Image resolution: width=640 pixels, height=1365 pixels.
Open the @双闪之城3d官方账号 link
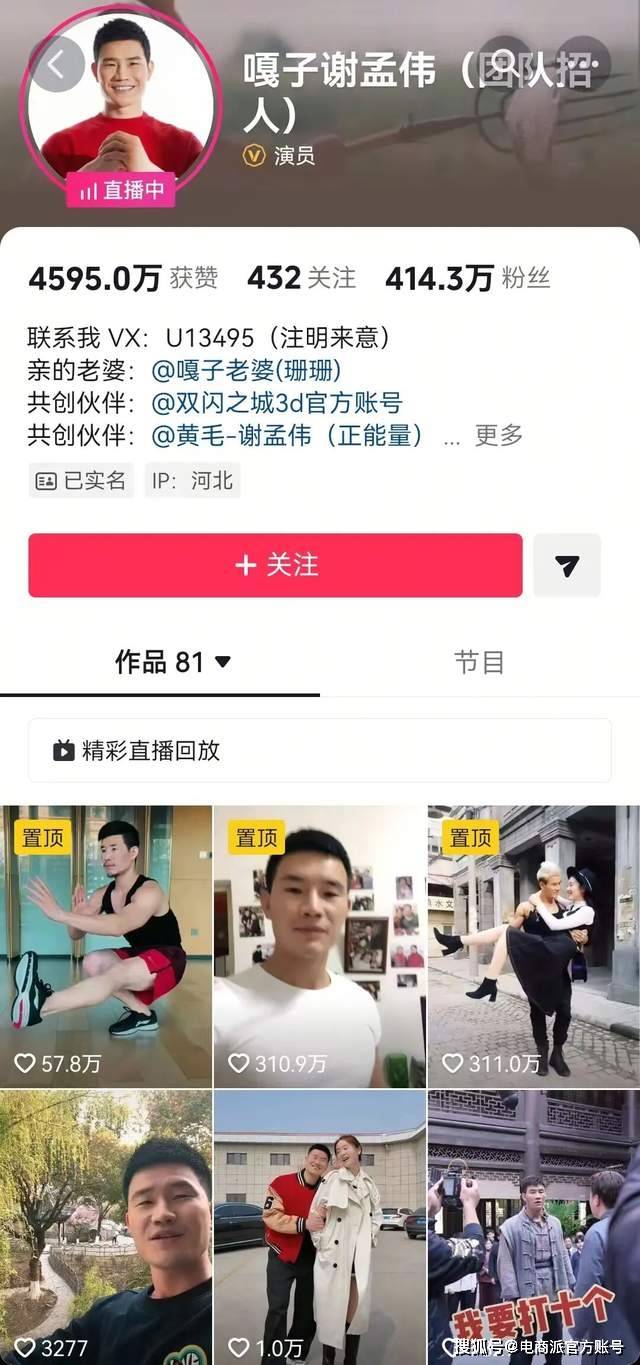[x=277, y=403]
